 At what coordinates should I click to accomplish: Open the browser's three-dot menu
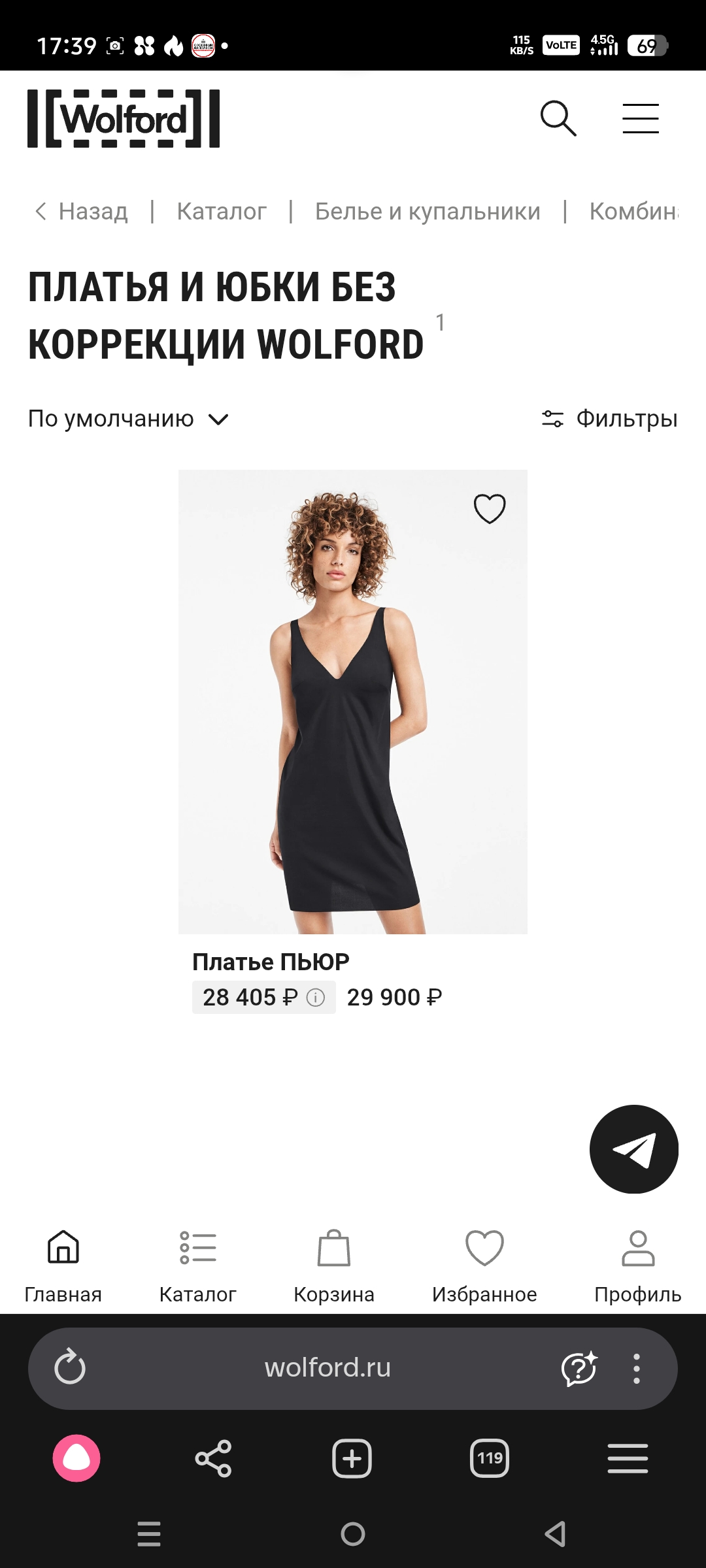point(636,1368)
